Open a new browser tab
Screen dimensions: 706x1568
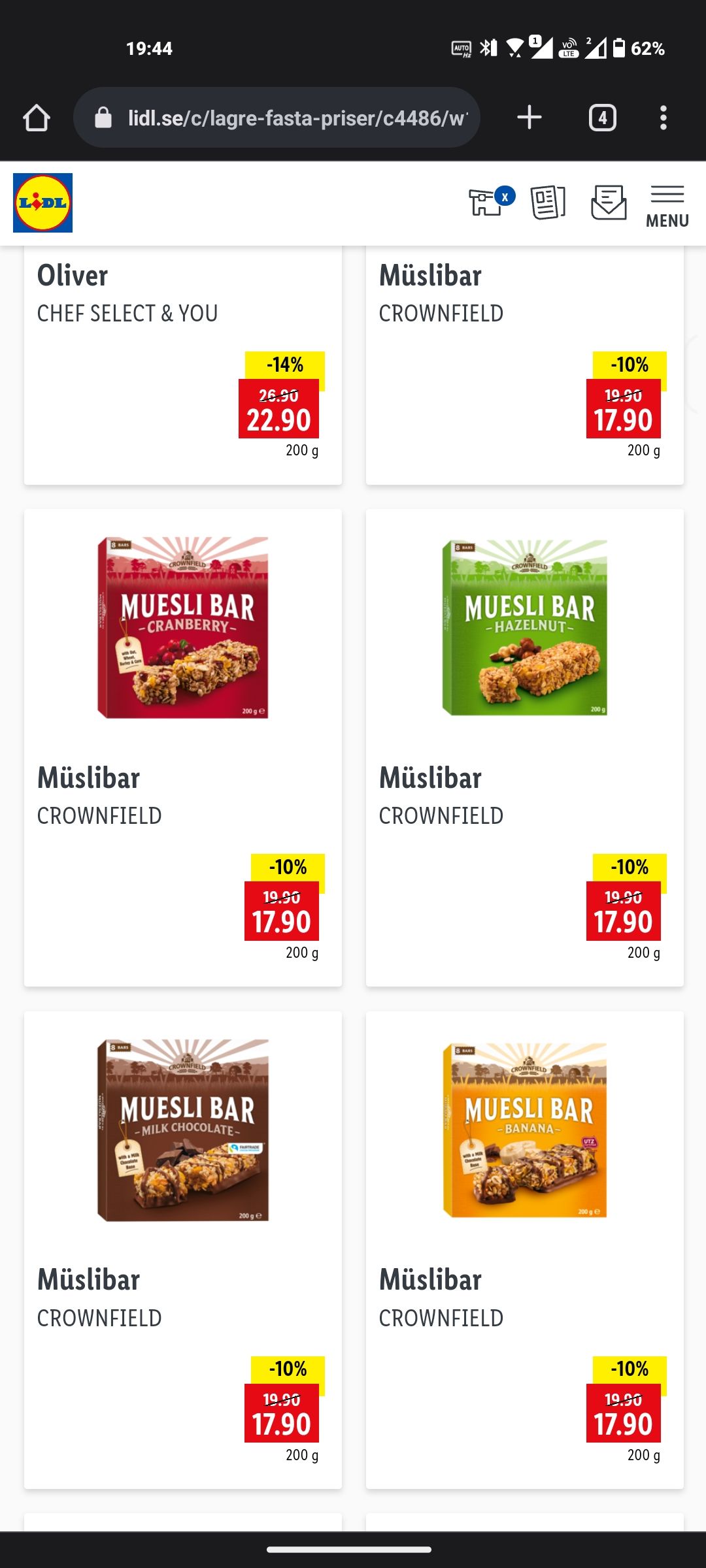(529, 118)
